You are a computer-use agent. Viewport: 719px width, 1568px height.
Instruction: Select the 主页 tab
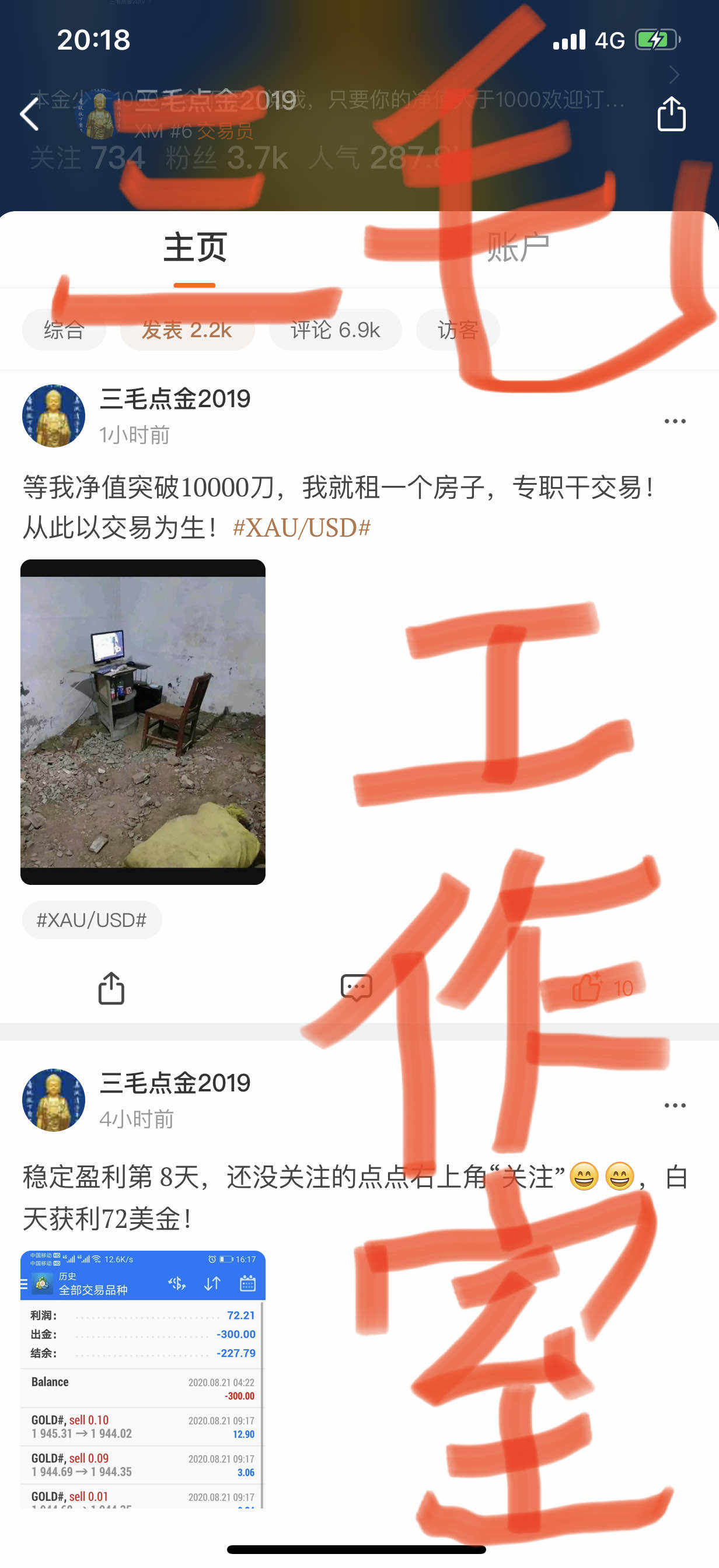pyautogui.click(x=195, y=248)
